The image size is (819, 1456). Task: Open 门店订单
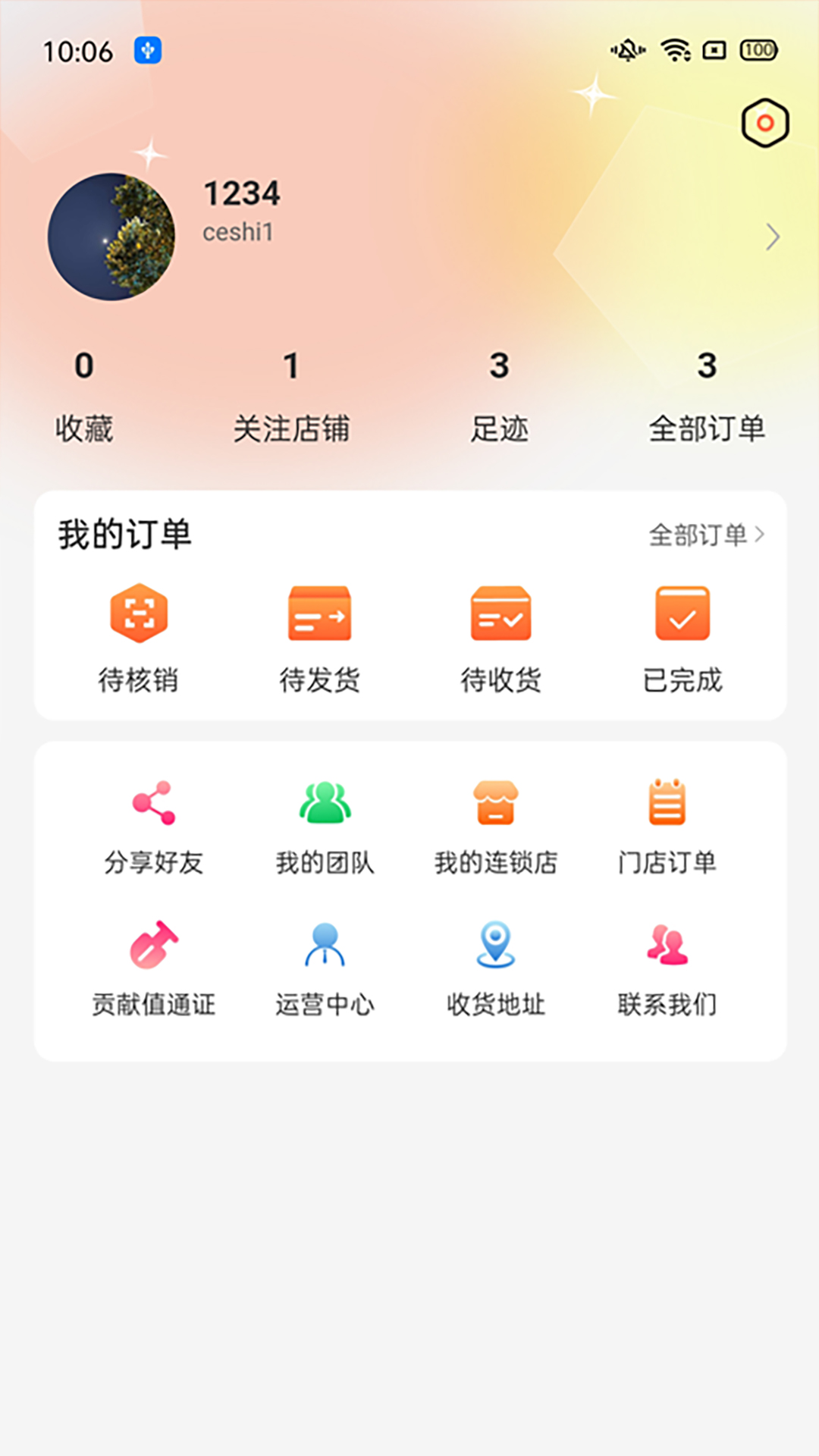(x=667, y=827)
